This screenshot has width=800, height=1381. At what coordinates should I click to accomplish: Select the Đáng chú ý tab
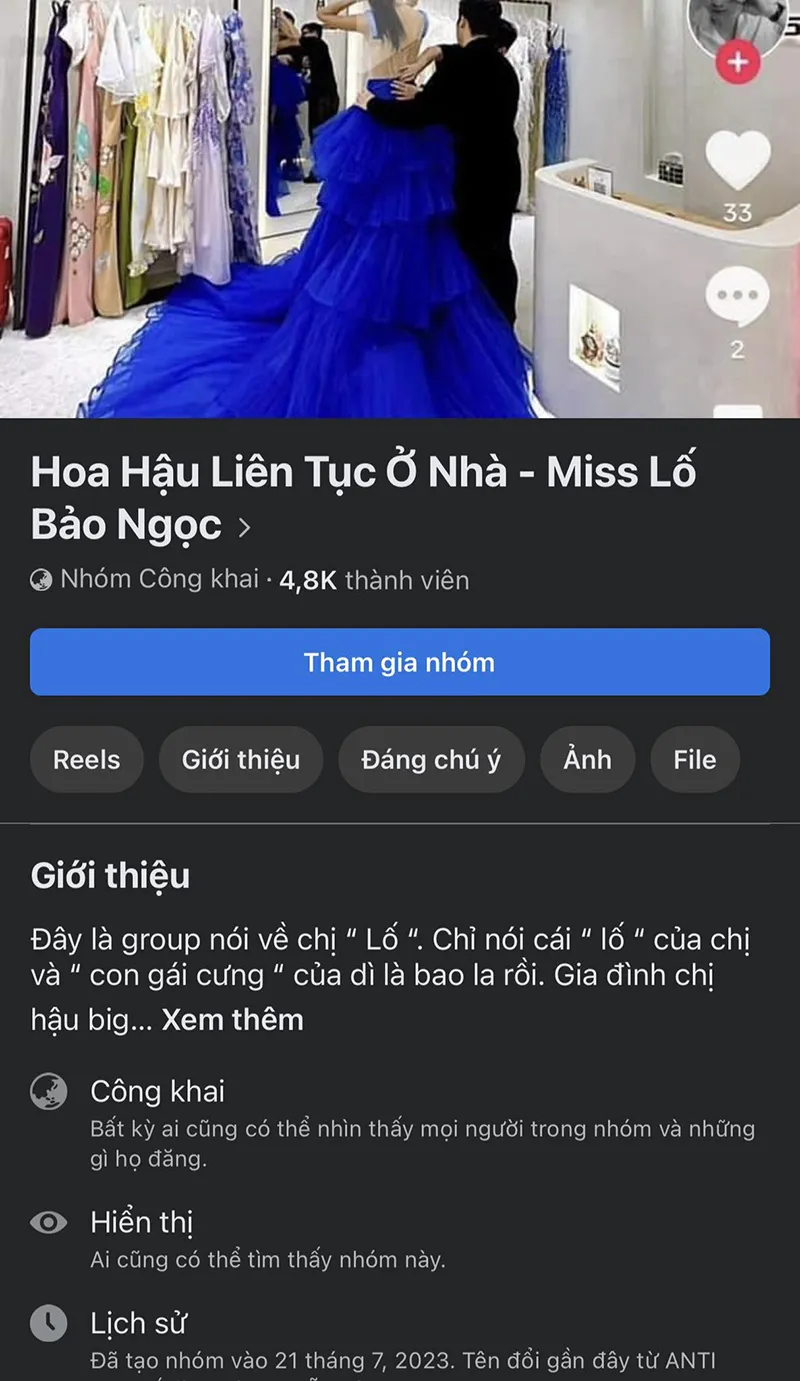[431, 759]
